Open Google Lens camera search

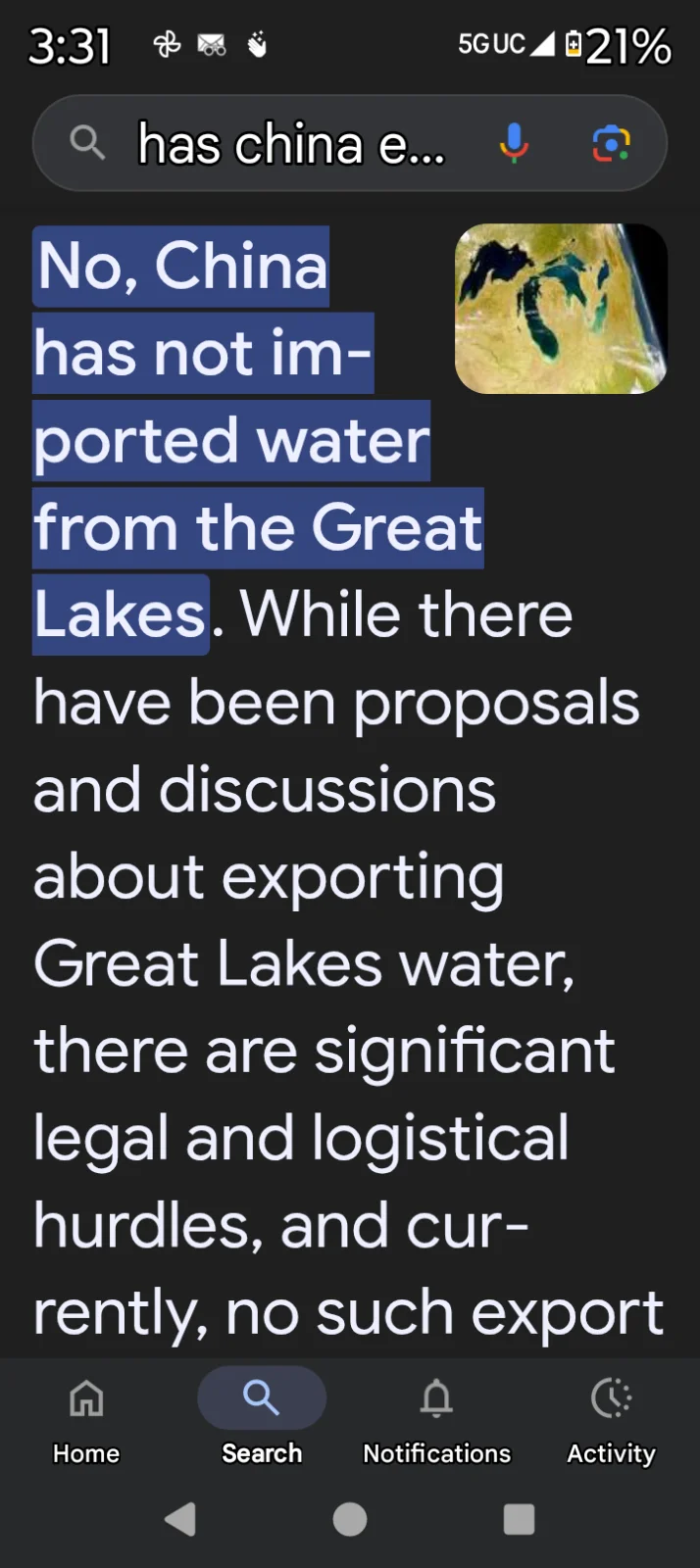coord(611,144)
